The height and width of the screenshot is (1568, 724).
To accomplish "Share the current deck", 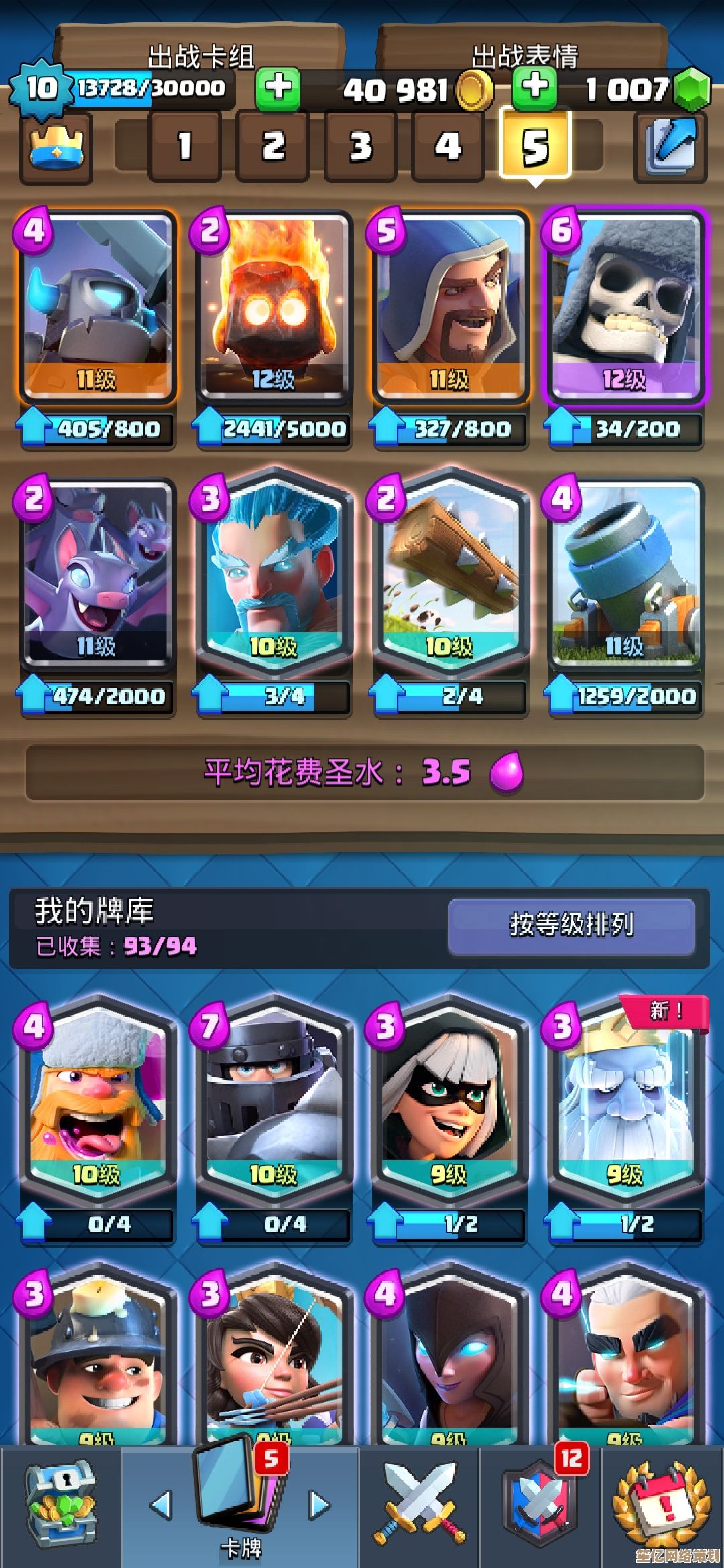I will pos(670,146).
